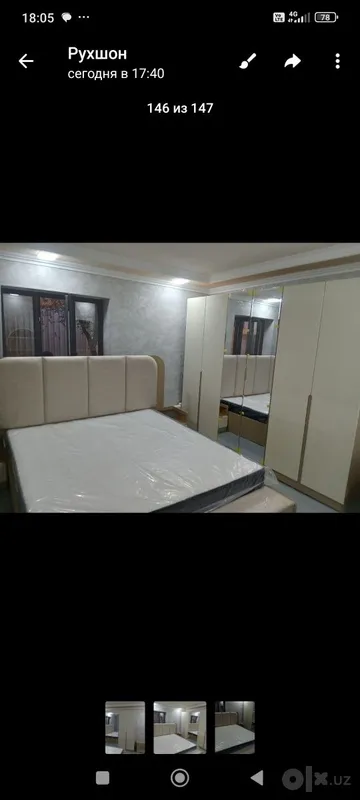Select the first thumbnail in the strip
Viewport: 360px width, 800px height.
click(125, 728)
